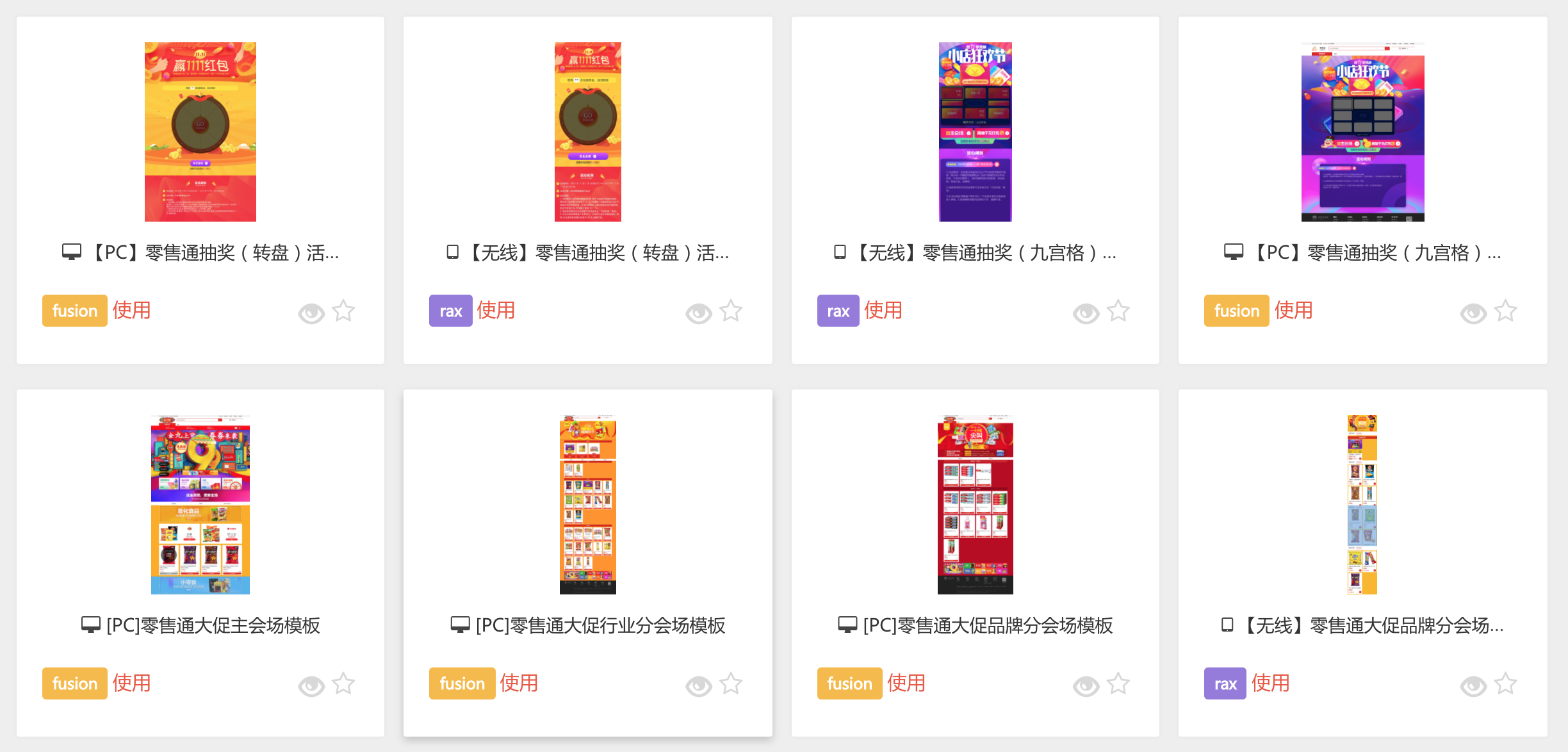Open the 【PC】零售通抽奖（转盘）template card

pyautogui.click(x=200, y=132)
